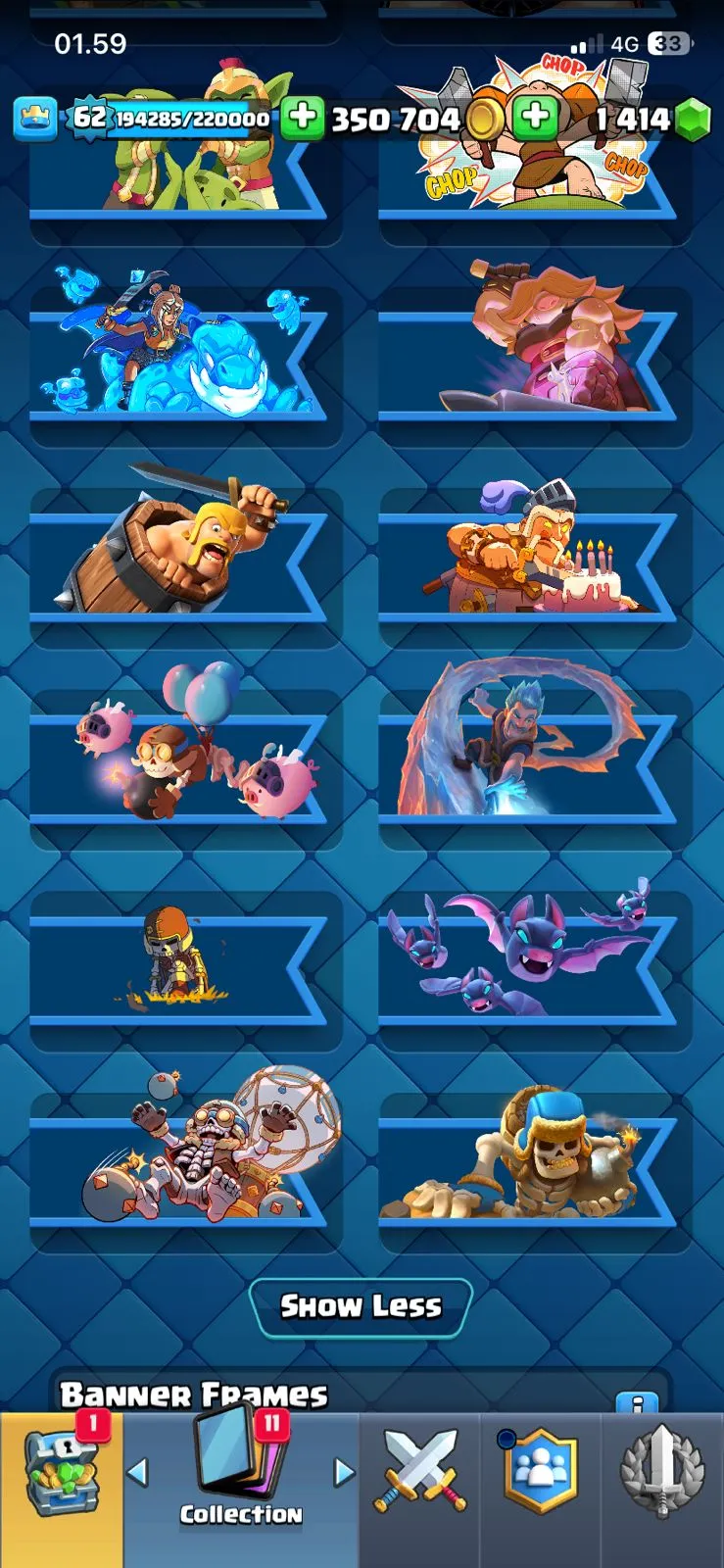Tap the Show Less button

pyautogui.click(x=361, y=1306)
